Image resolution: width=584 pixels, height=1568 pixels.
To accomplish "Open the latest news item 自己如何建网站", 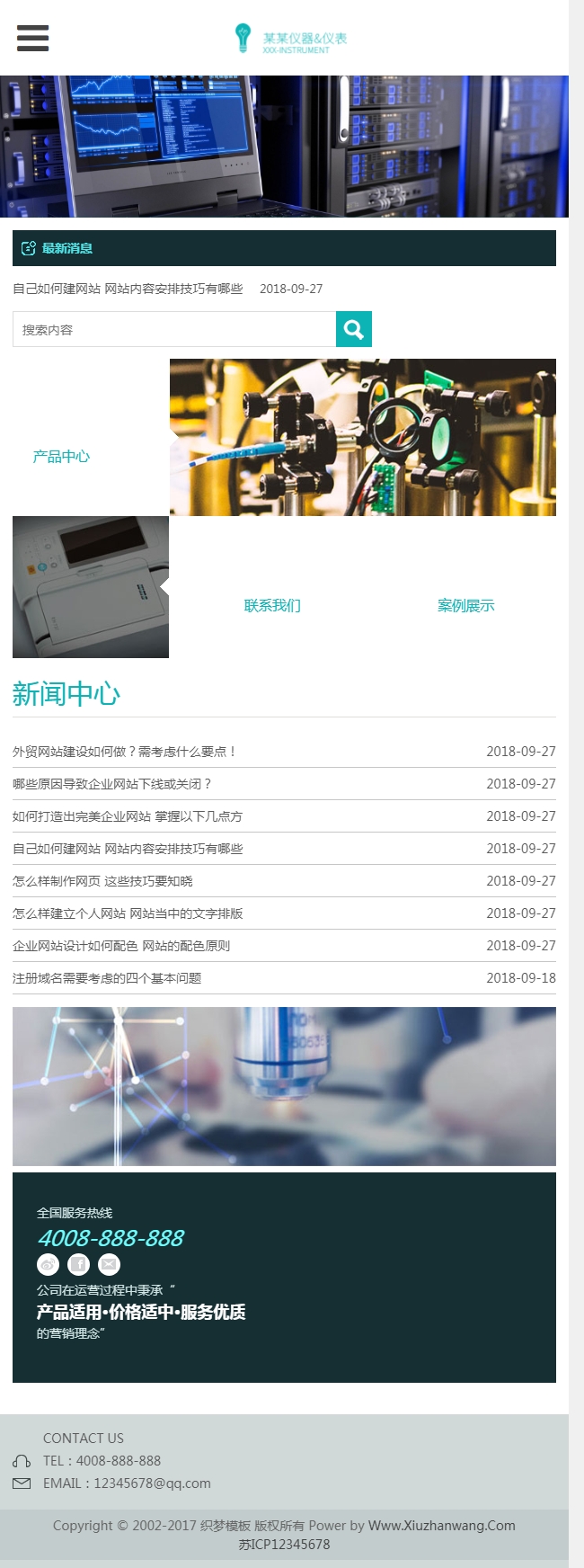I will pos(128,289).
